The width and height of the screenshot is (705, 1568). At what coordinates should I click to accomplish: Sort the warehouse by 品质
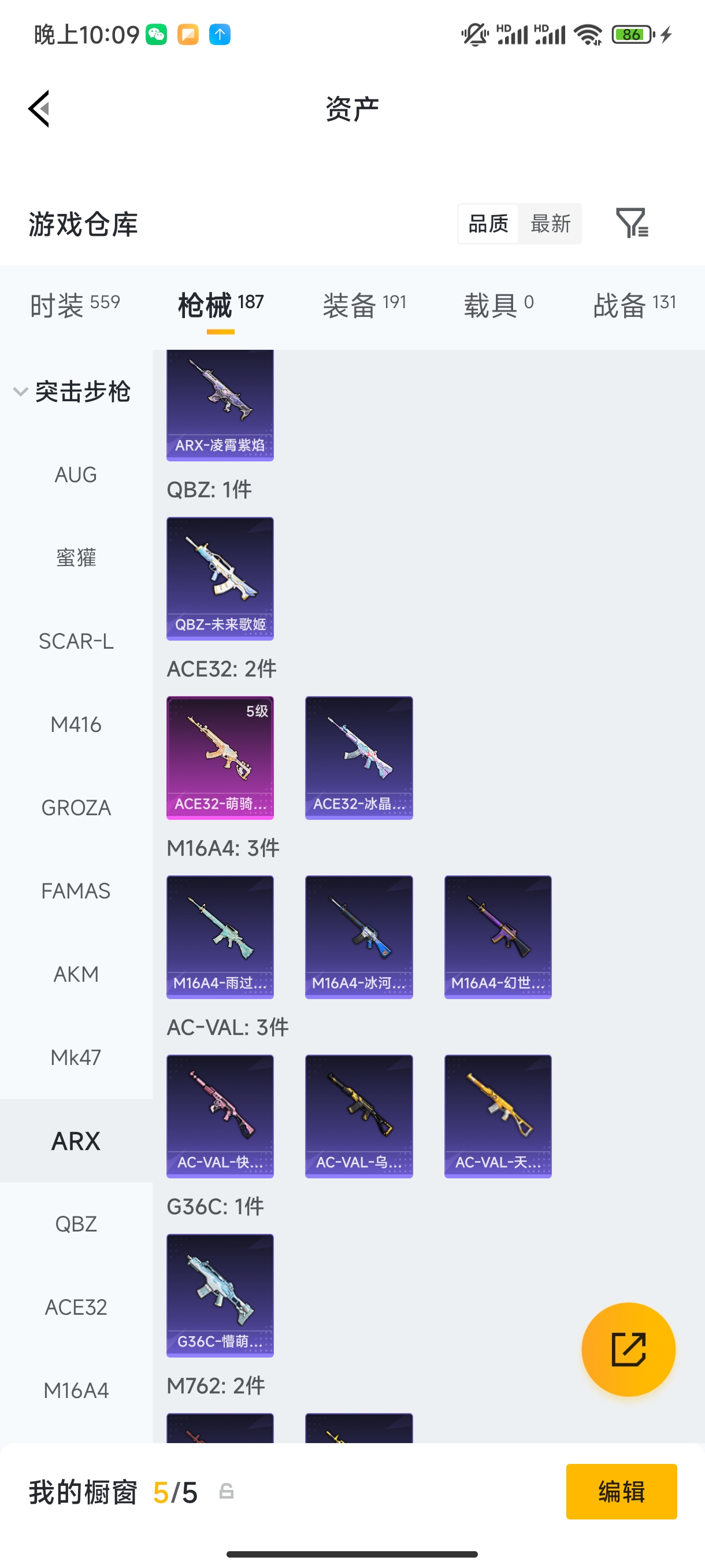488,223
